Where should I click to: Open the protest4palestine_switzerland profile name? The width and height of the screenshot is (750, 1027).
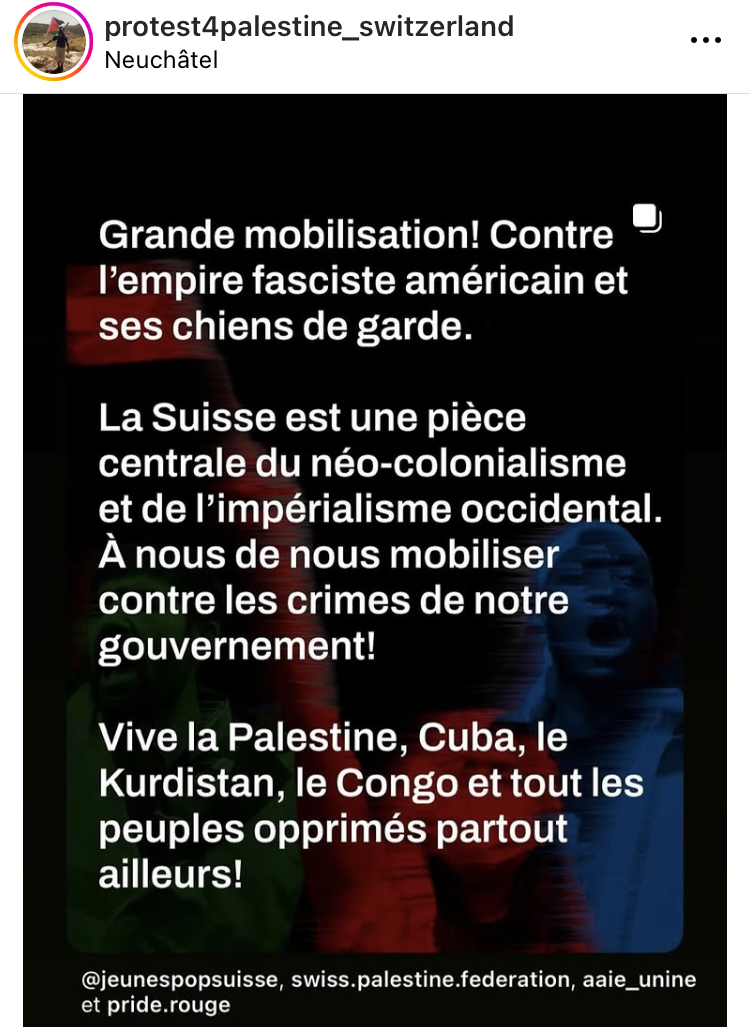(309, 26)
